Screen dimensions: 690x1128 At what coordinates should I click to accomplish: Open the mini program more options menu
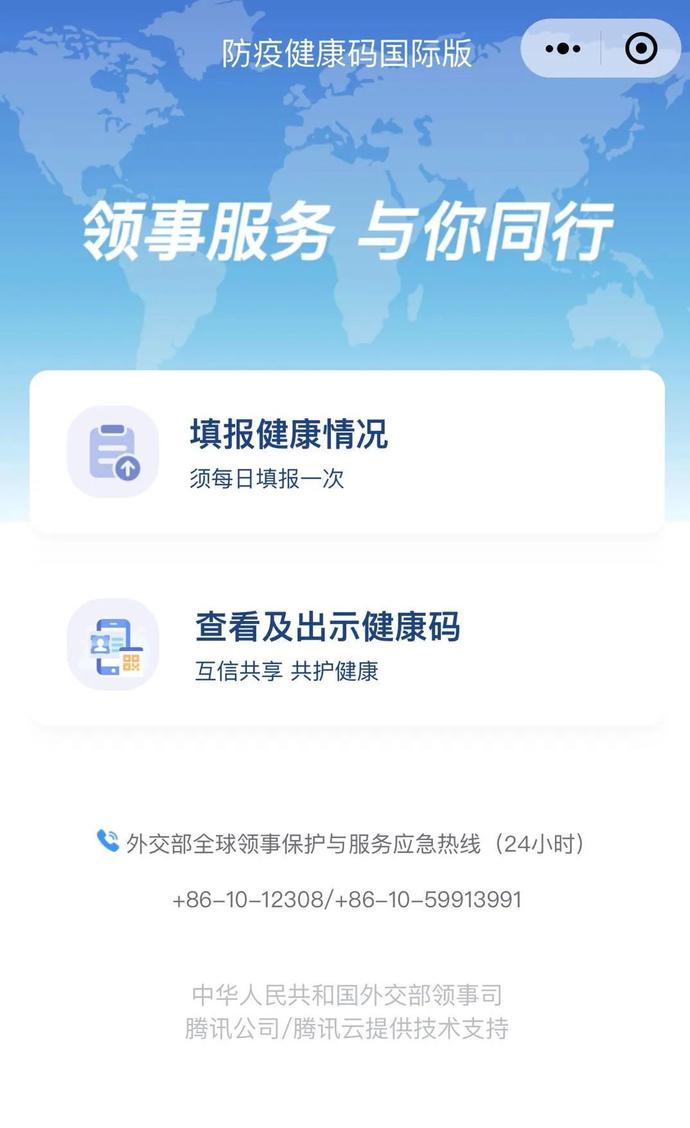click(563, 48)
